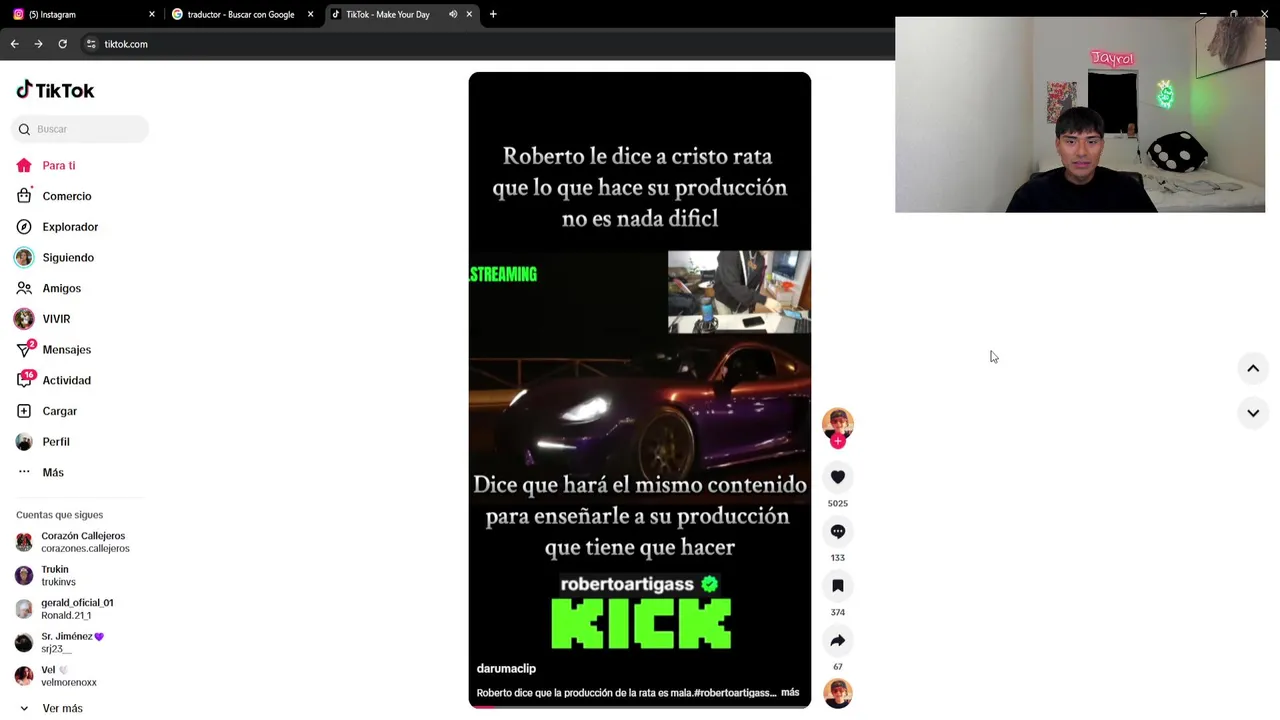The height and width of the screenshot is (720, 1280).
Task: Expand the Más menu
Action: [52, 472]
